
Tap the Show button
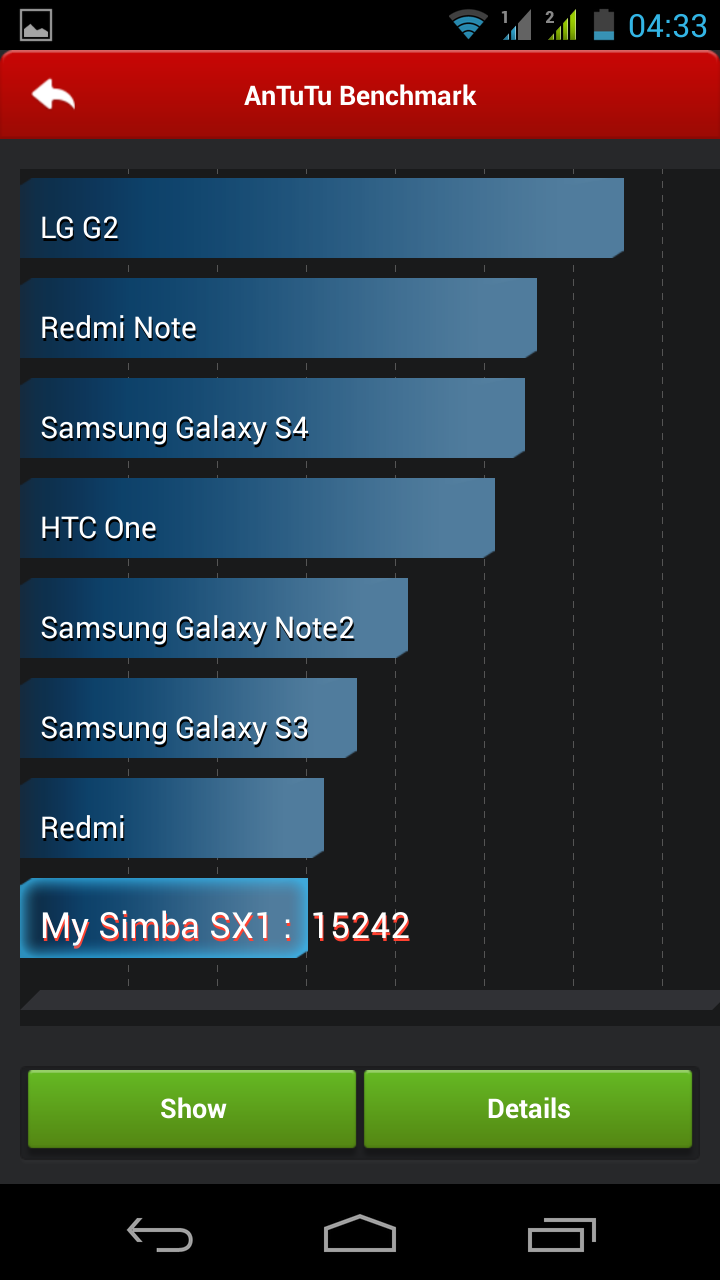(192, 1109)
